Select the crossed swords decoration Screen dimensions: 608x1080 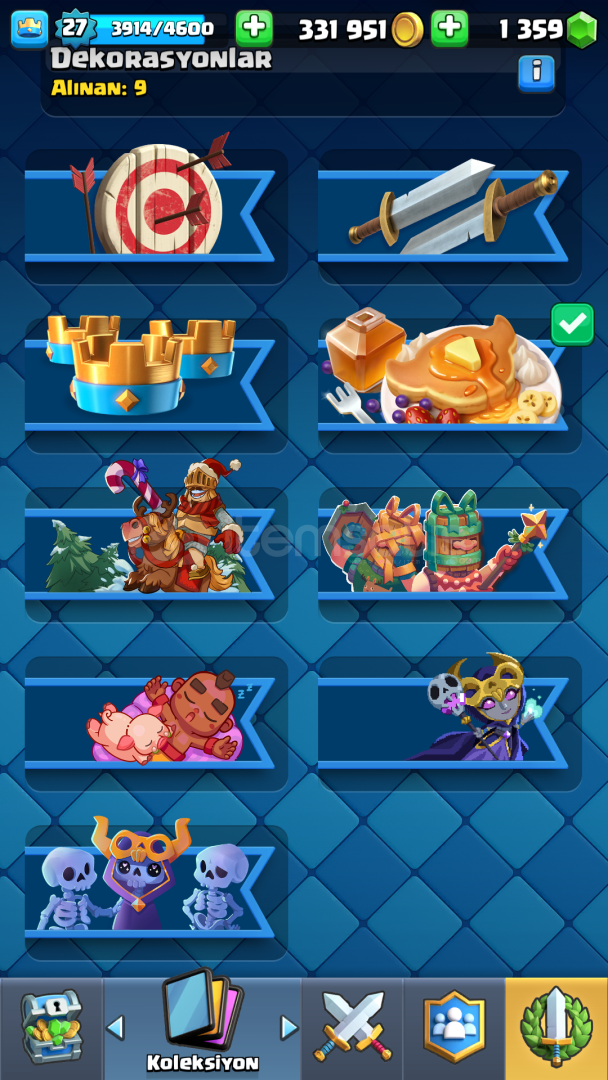tap(450, 216)
